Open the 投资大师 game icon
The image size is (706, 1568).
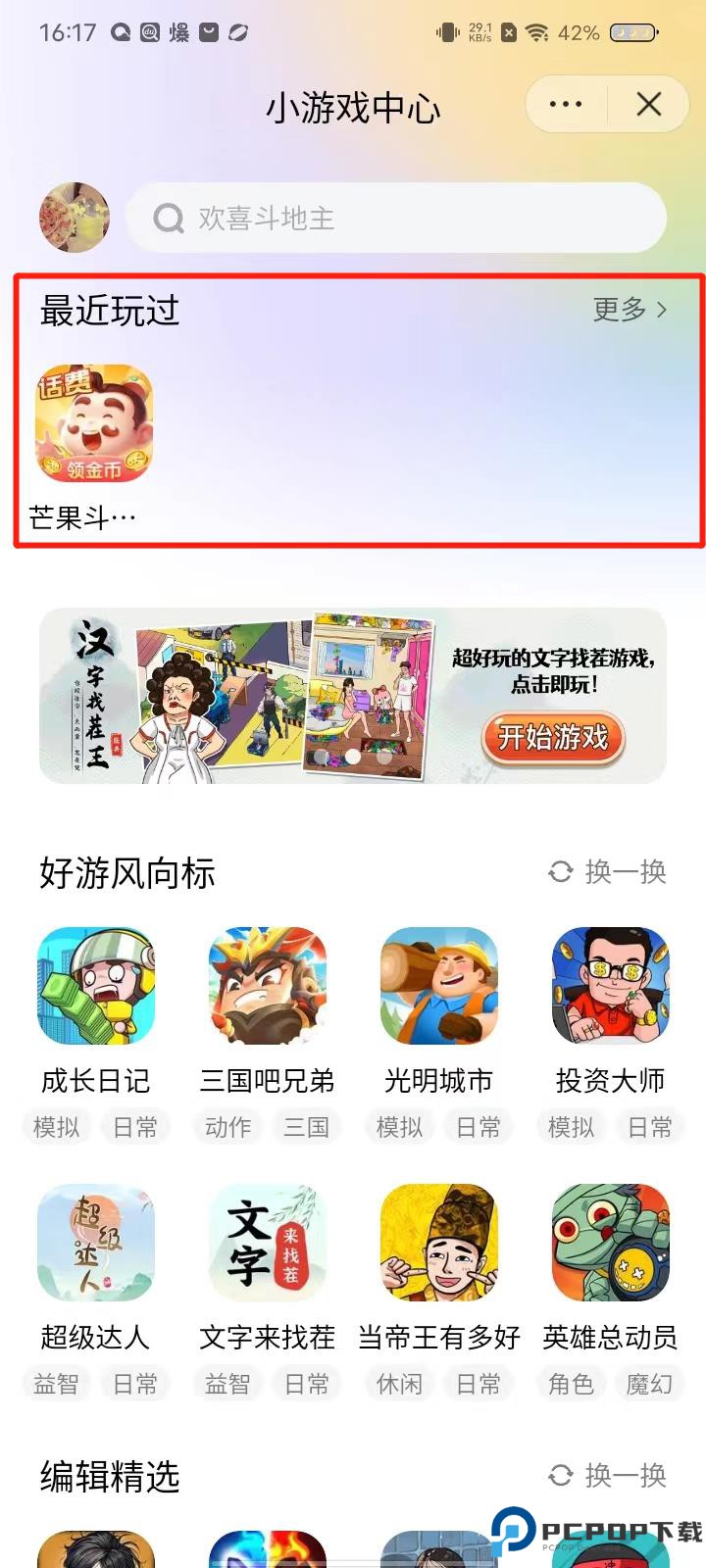point(609,985)
